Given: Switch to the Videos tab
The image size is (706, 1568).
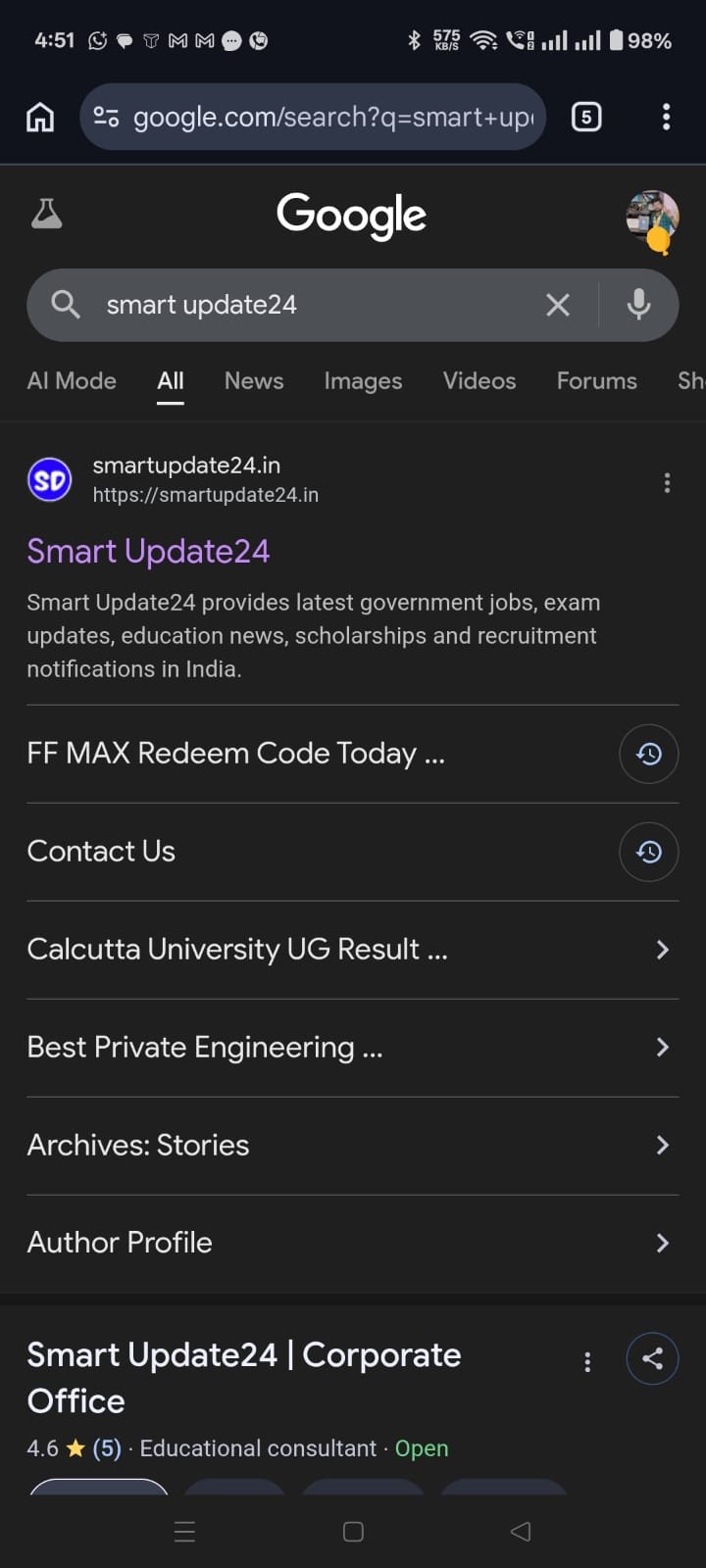Looking at the screenshot, I should pyautogui.click(x=479, y=380).
